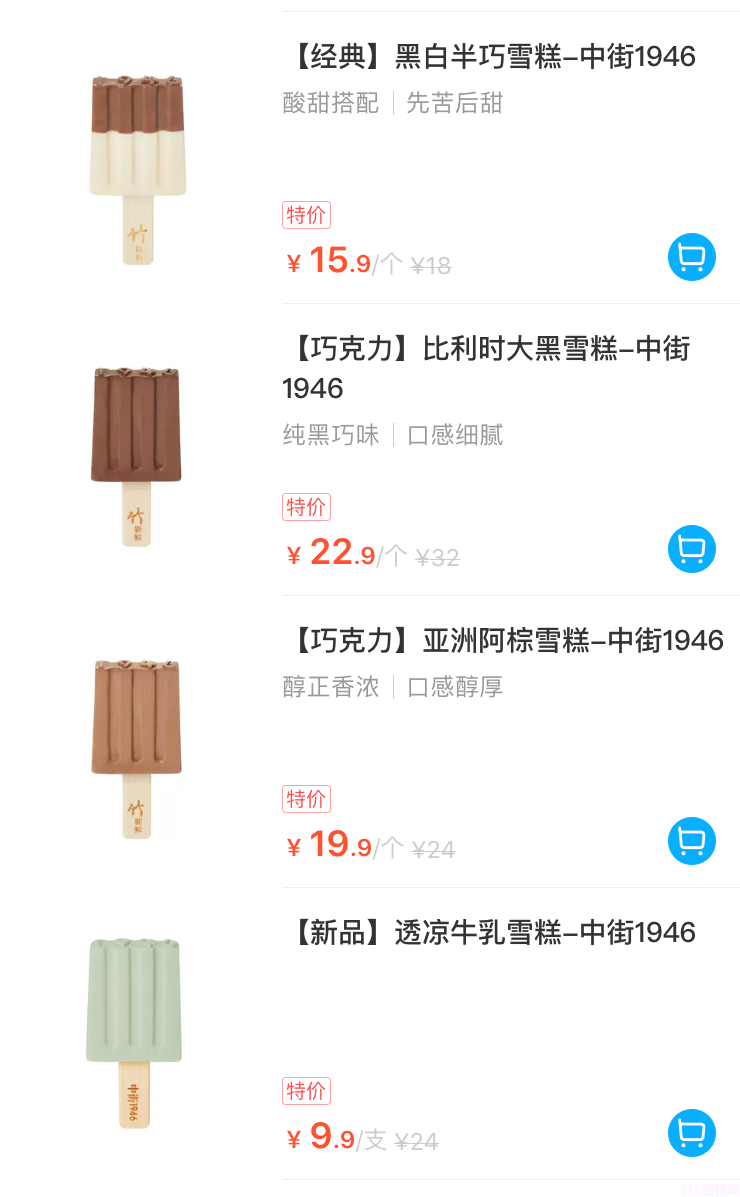Tap the 特价 badge on 黑白半巧雪糕
Viewport: 740px width, 1197px height.
coord(306,215)
